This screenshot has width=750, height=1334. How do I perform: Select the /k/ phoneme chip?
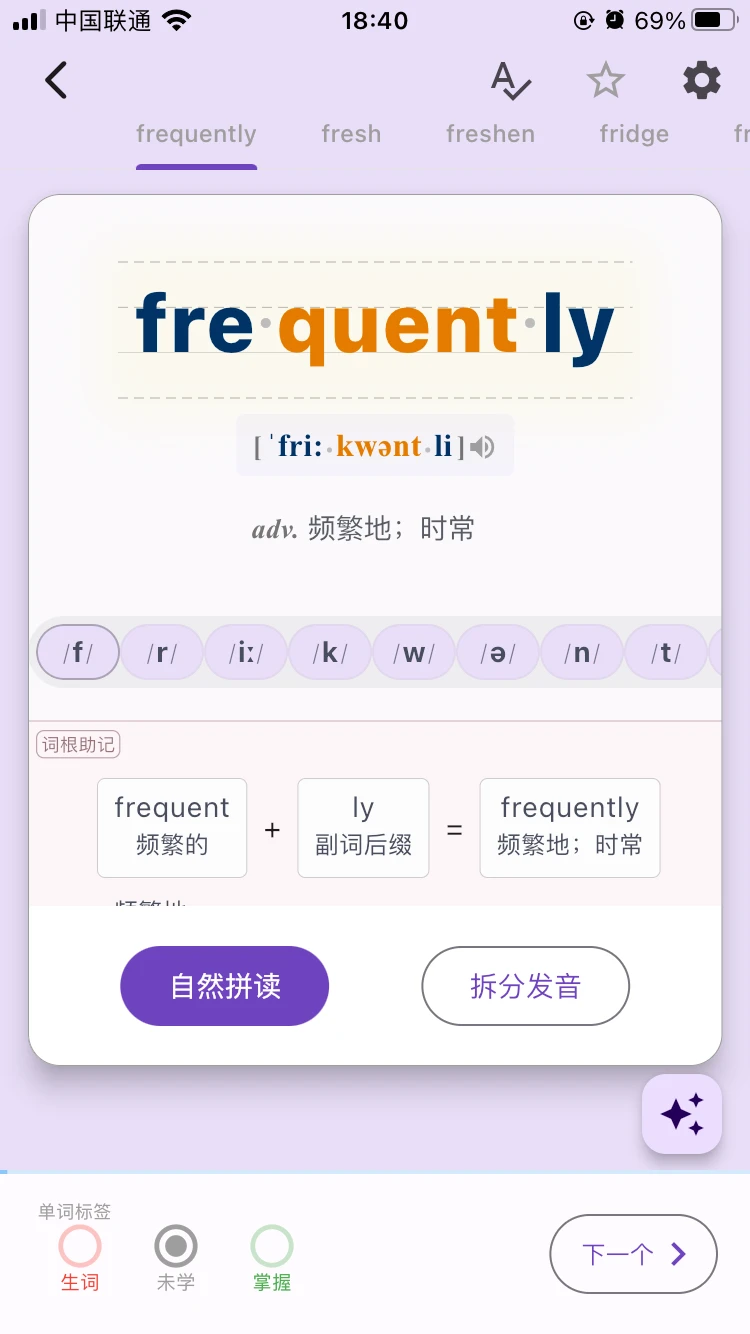point(330,653)
